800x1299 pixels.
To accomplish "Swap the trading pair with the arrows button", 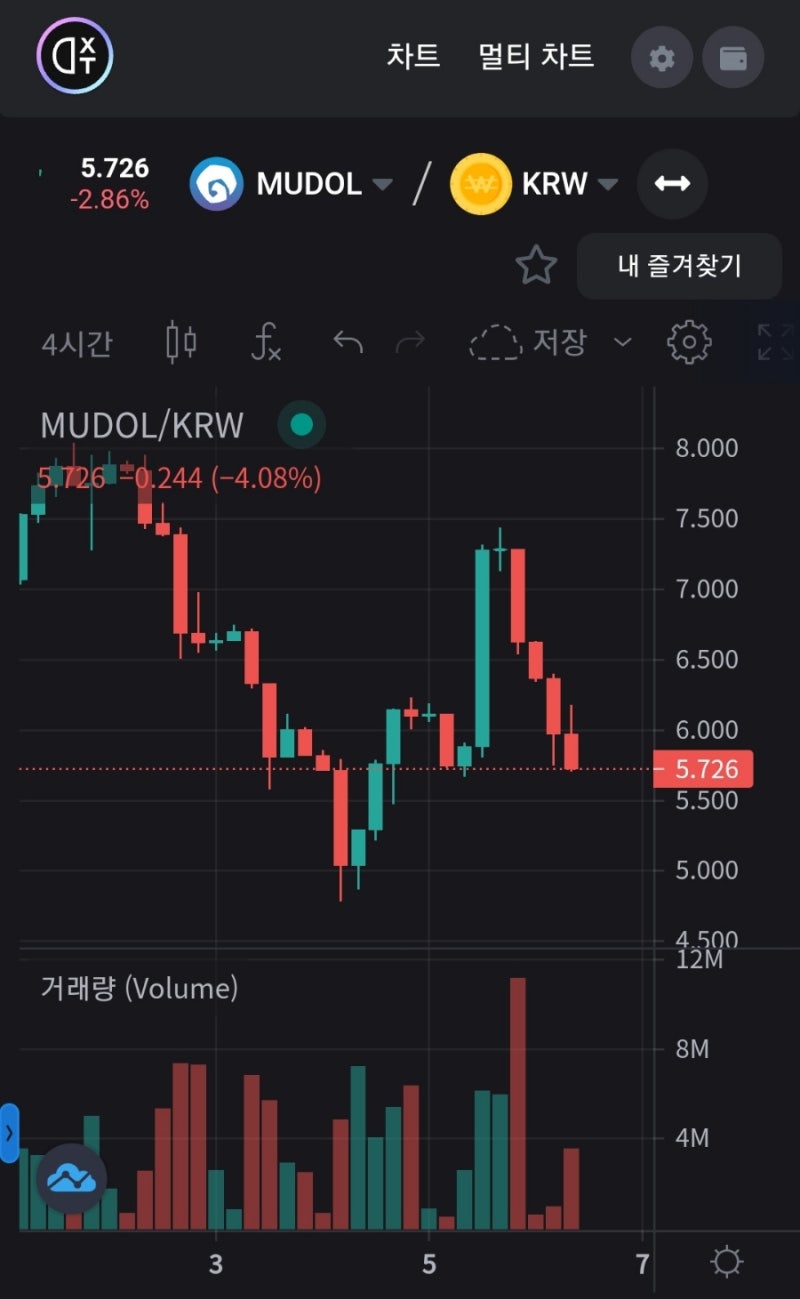I will [672, 184].
